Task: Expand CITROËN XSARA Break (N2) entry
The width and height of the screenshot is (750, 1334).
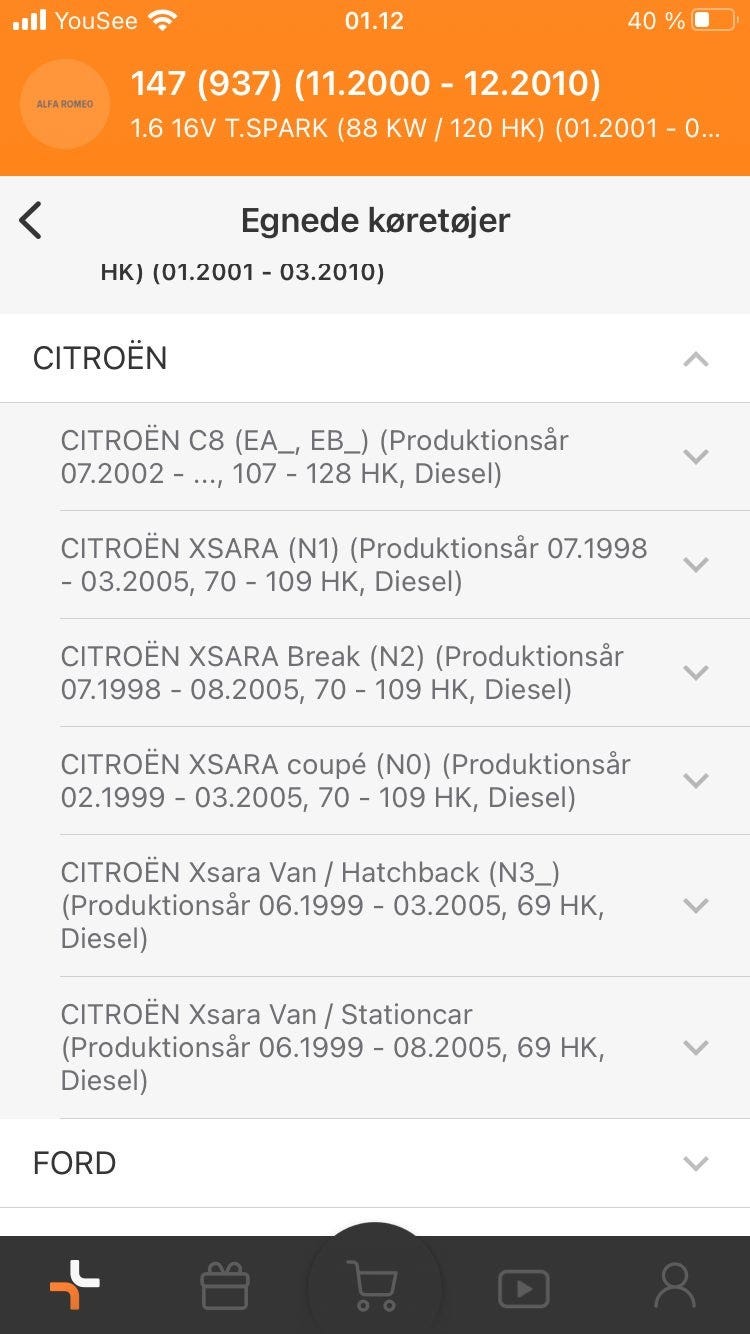Action: pyautogui.click(x=695, y=673)
